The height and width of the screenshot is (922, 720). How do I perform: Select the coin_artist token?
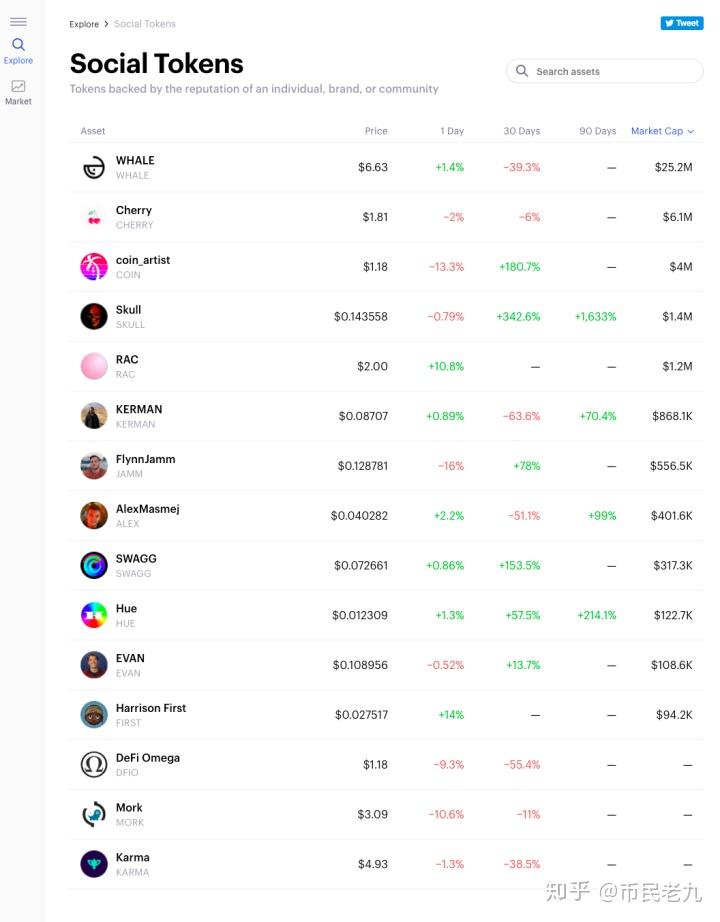click(143, 260)
